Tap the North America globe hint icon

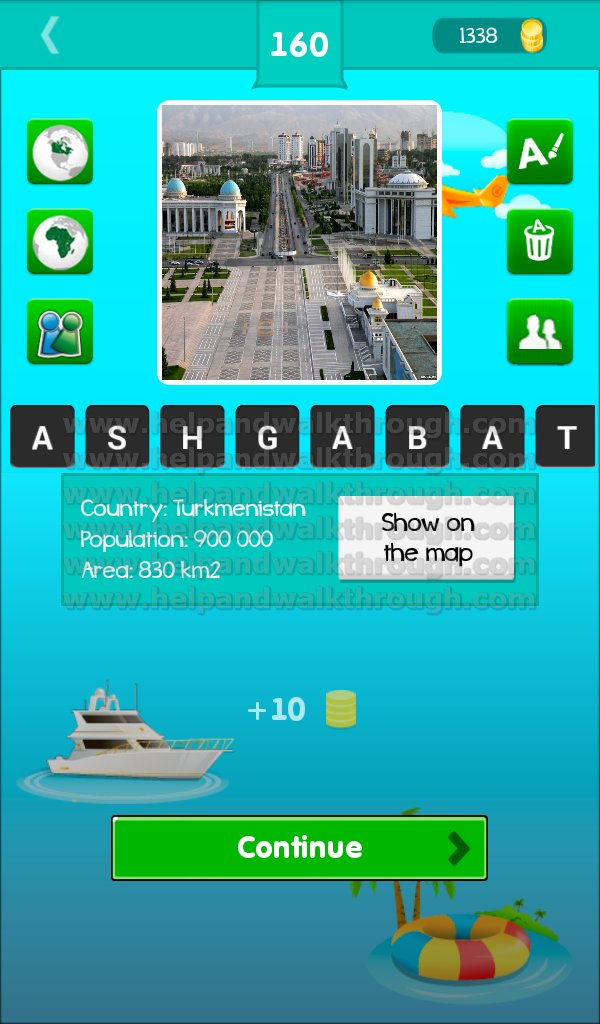click(x=60, y=152)
